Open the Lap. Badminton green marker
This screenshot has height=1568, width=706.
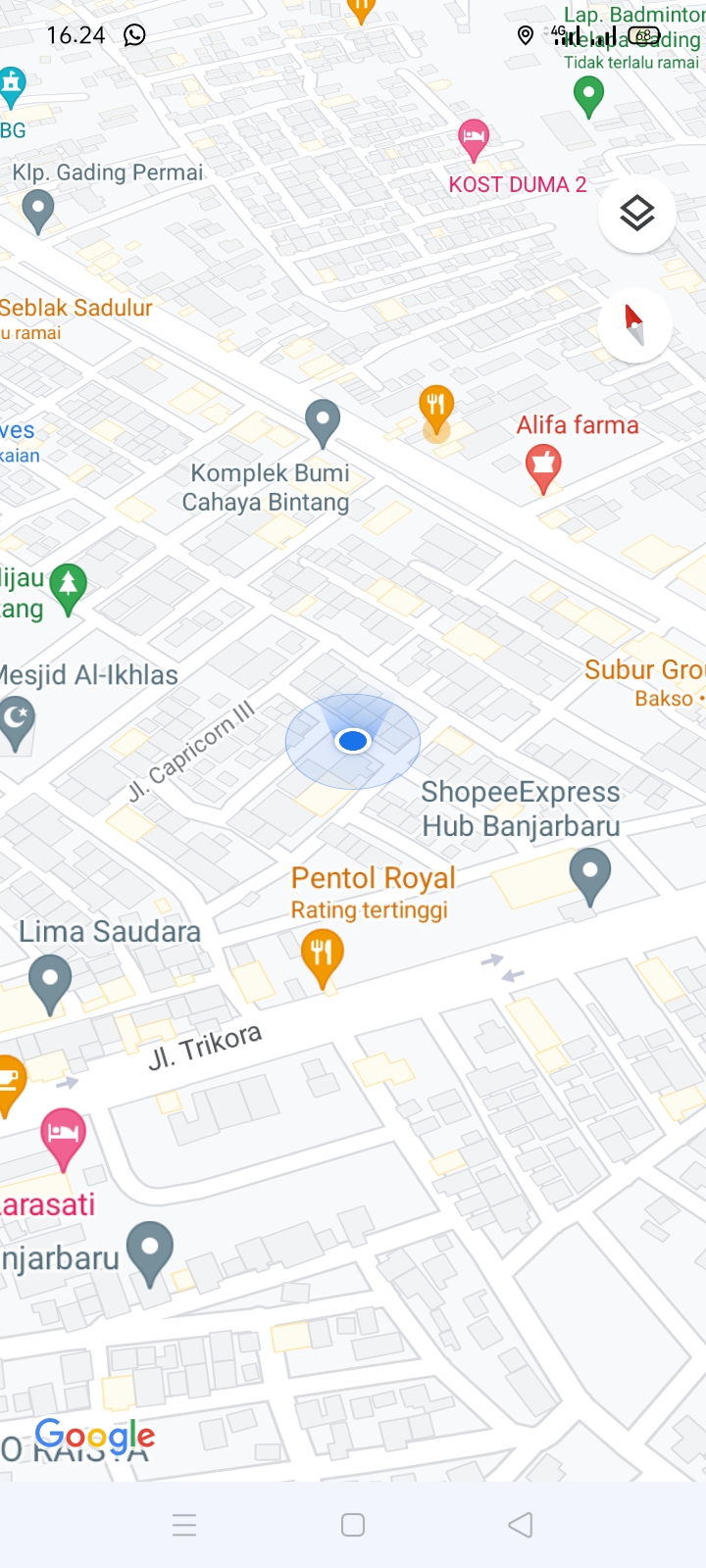588,96
